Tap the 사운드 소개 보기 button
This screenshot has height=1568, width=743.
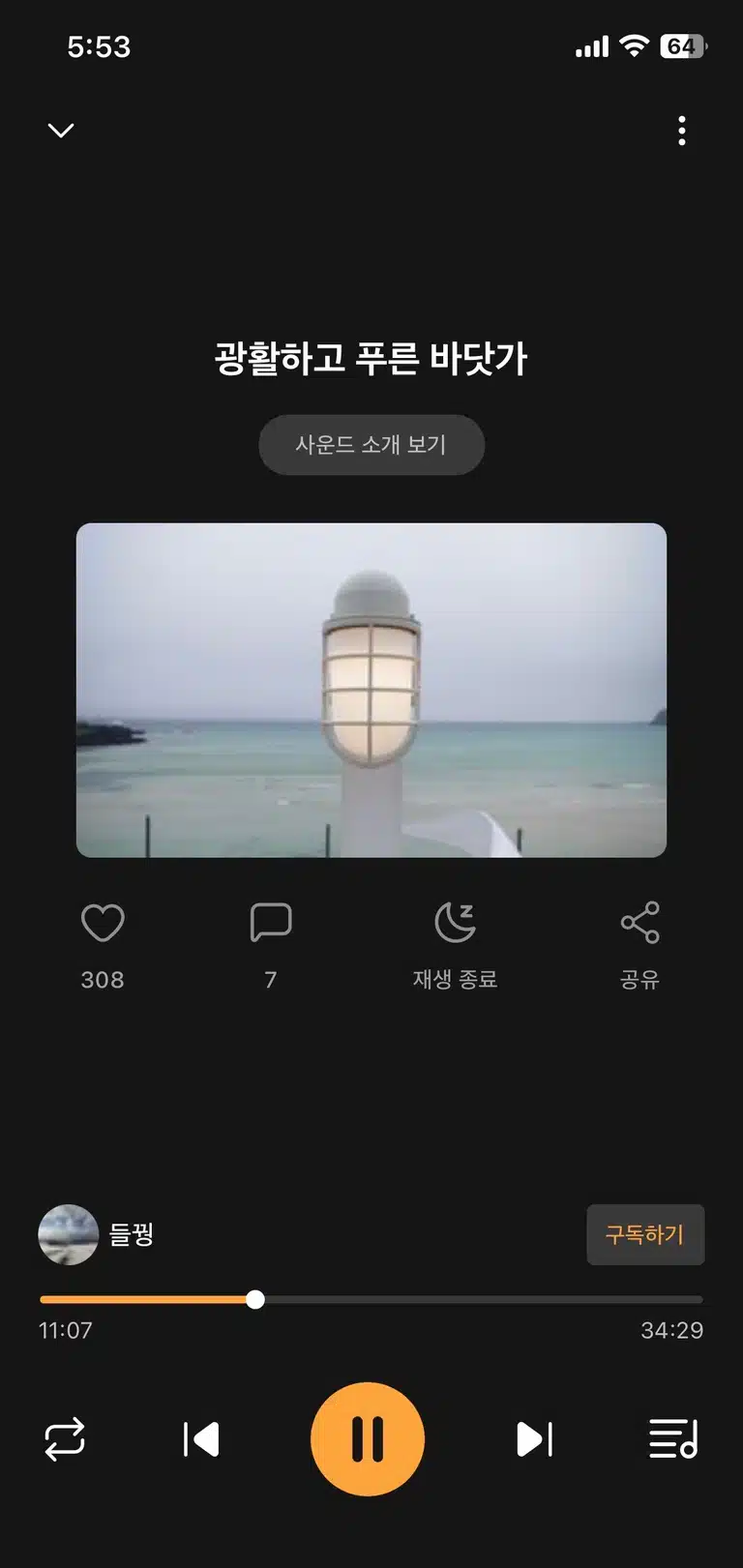[371, 445]
